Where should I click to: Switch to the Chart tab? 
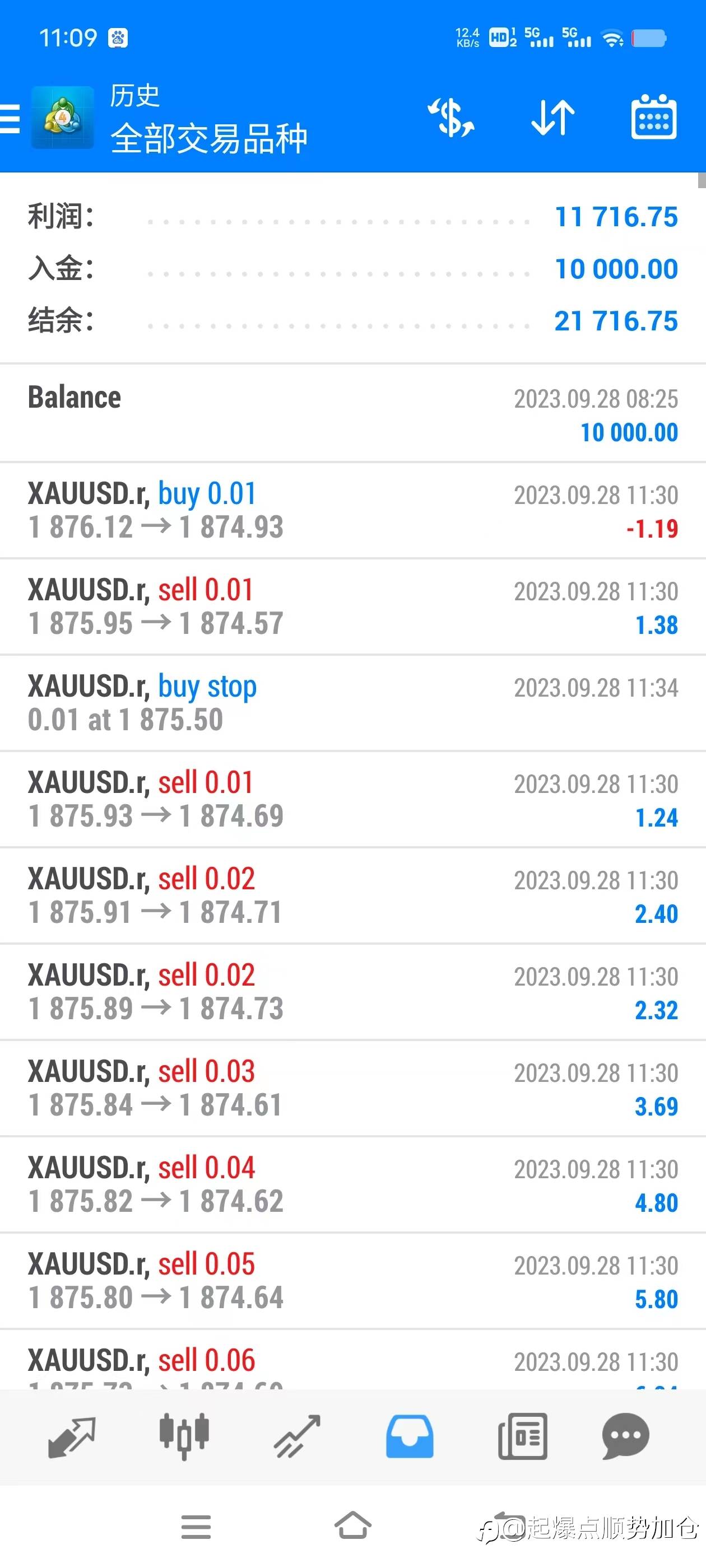click(184, 1436)
